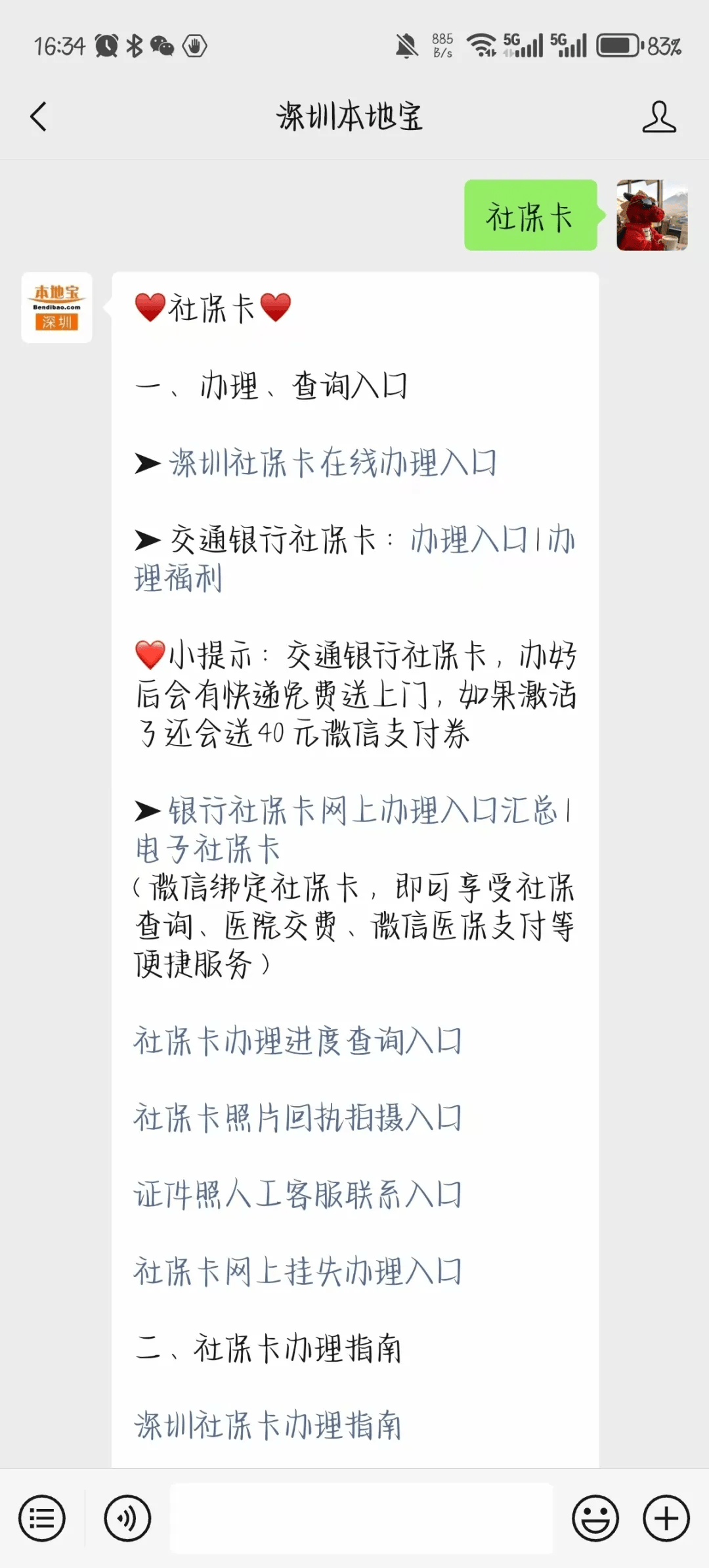709x1568 pixels.
Task: Open 深圳社保卡在线办理入口 link
Action: (x=332, y=463)
